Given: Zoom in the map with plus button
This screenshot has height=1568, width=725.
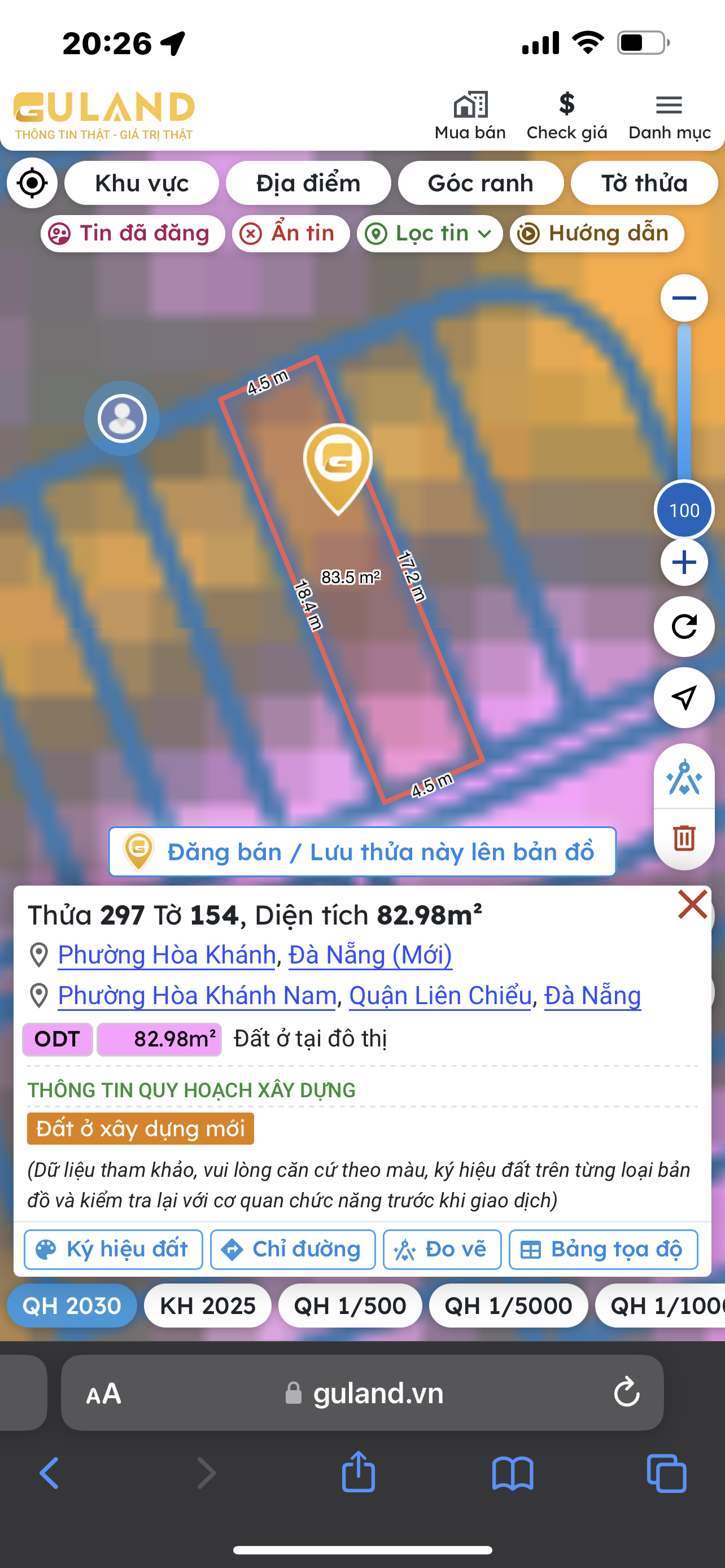Looking at the screenshot, I should pos(684,562).
